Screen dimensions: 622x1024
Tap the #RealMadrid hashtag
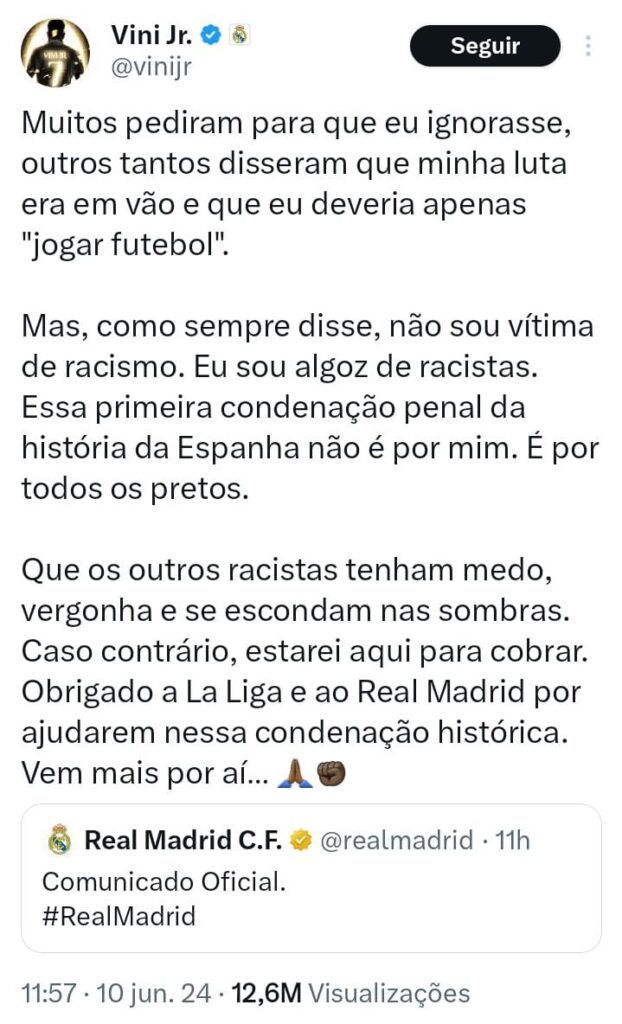tap(119, 916)
